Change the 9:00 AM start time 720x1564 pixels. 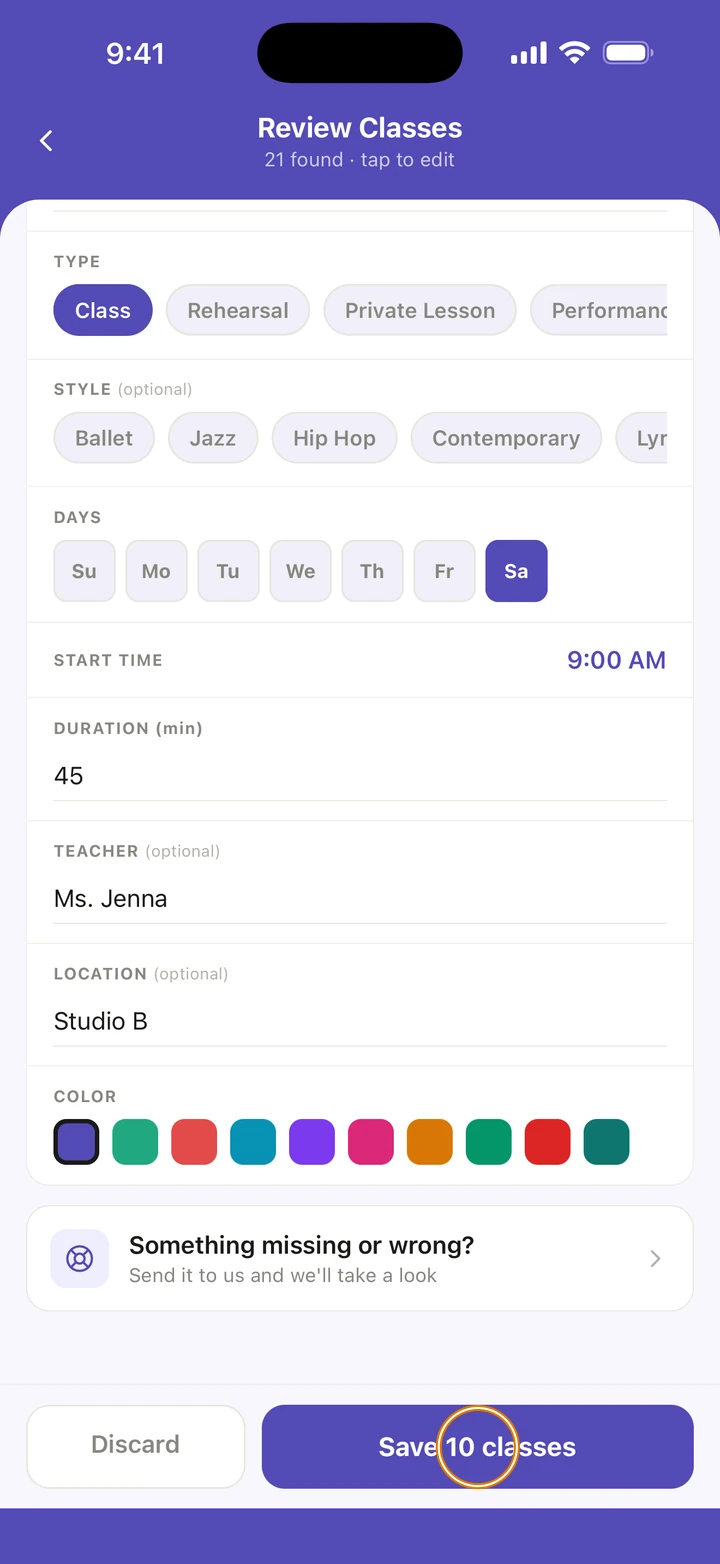[616, 660]
